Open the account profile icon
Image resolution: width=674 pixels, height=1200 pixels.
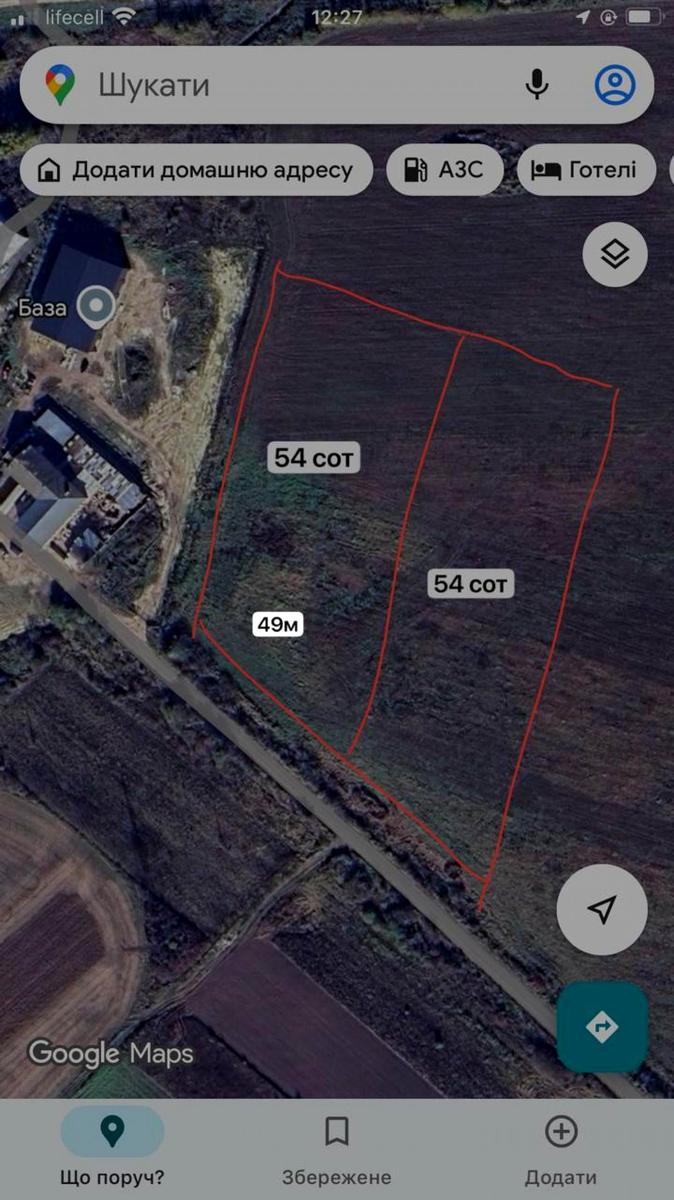(x=615, y=85)
